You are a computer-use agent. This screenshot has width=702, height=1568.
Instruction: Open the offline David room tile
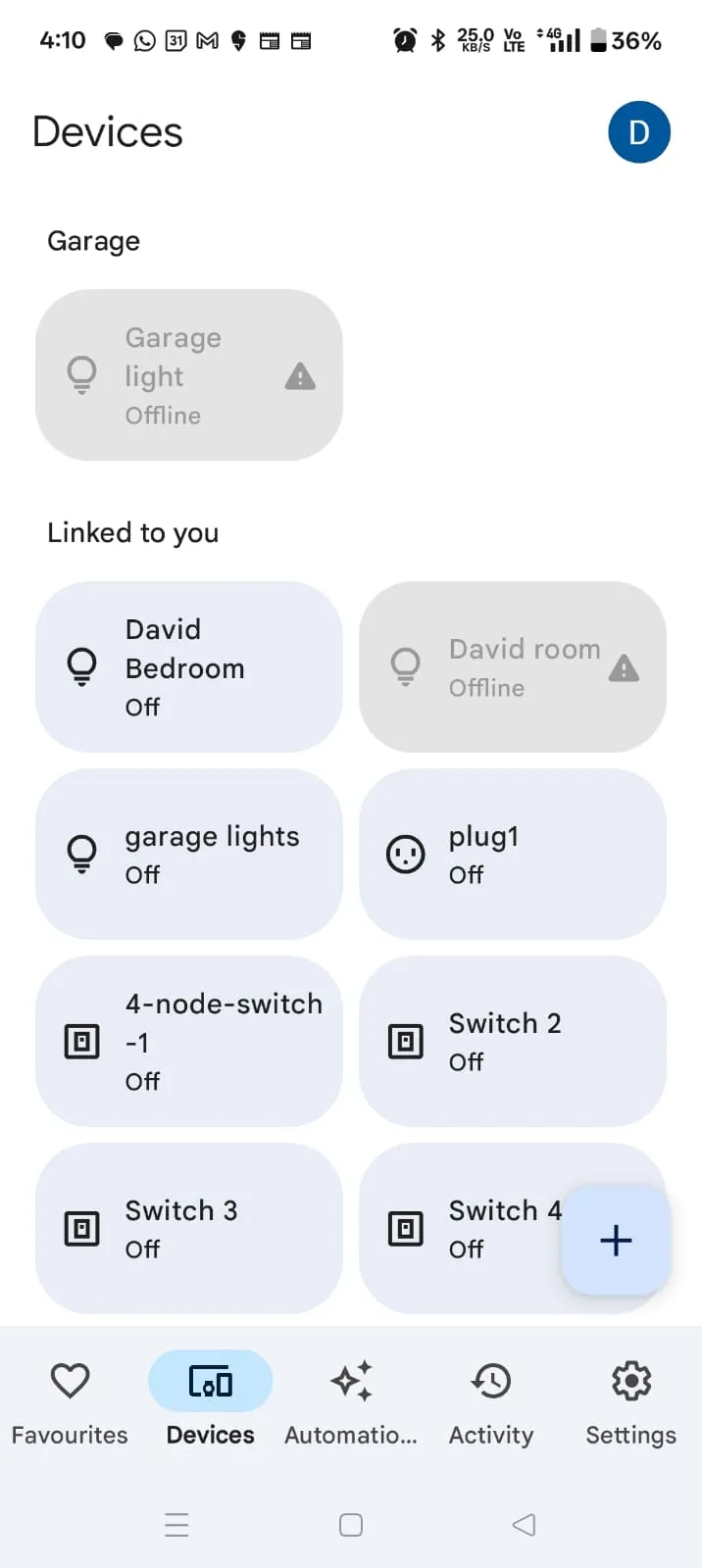(513, 667)
